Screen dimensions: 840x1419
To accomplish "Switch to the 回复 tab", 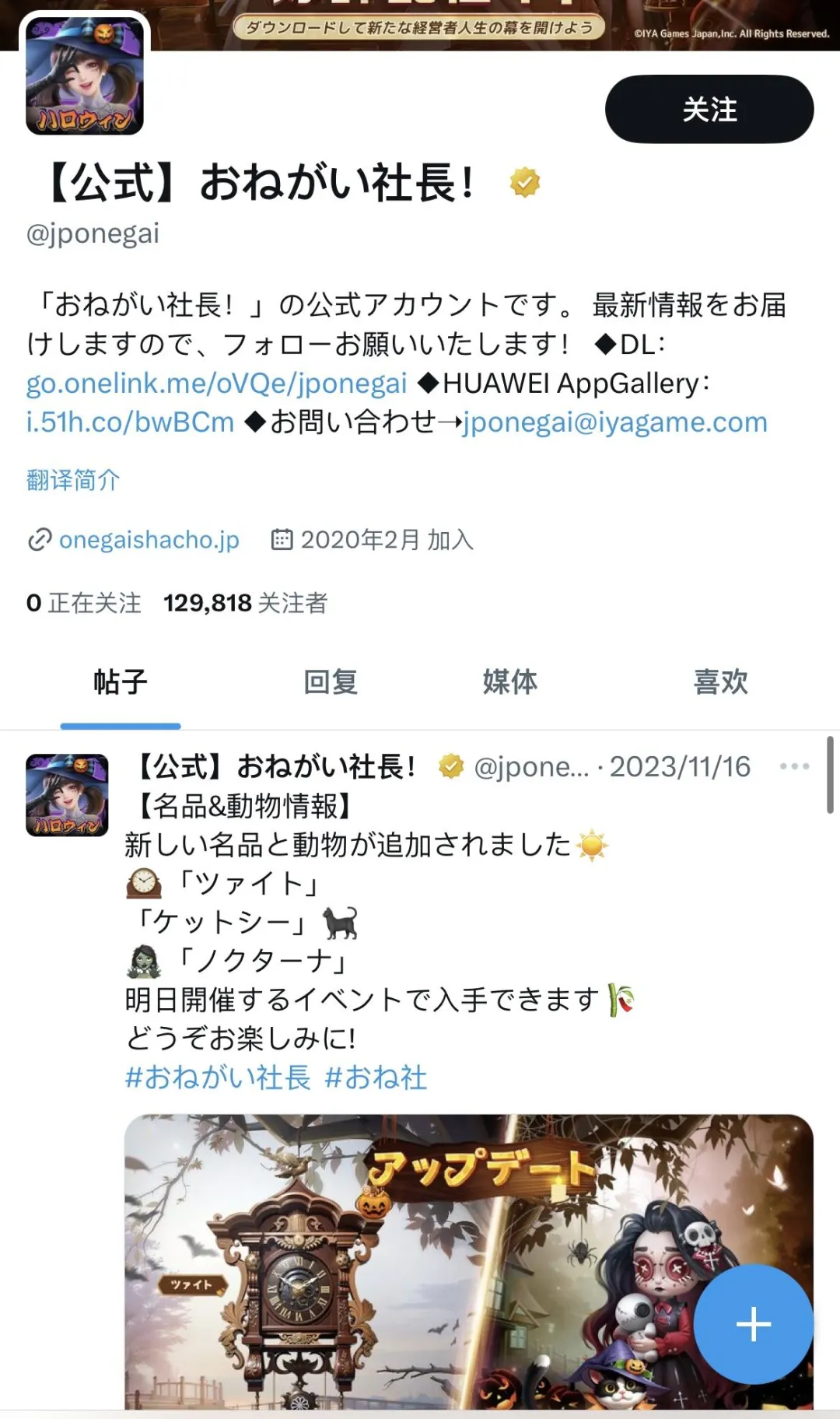I will [x=331, y=682].
